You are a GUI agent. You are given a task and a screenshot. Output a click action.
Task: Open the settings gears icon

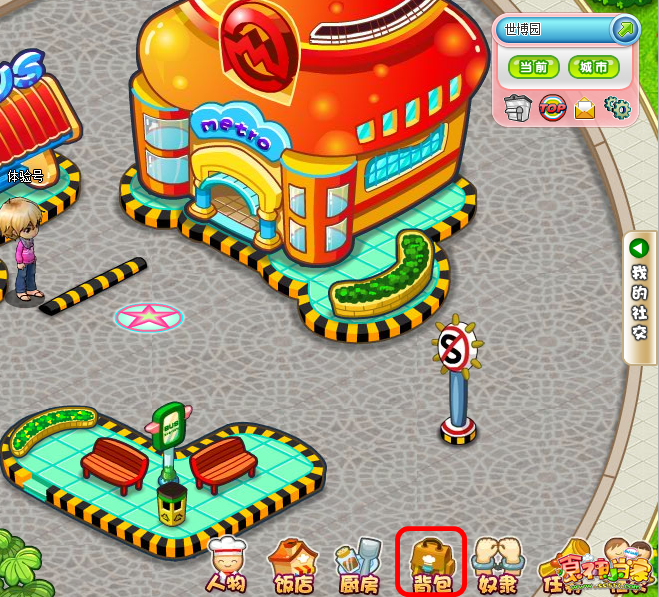pos(617,107)
